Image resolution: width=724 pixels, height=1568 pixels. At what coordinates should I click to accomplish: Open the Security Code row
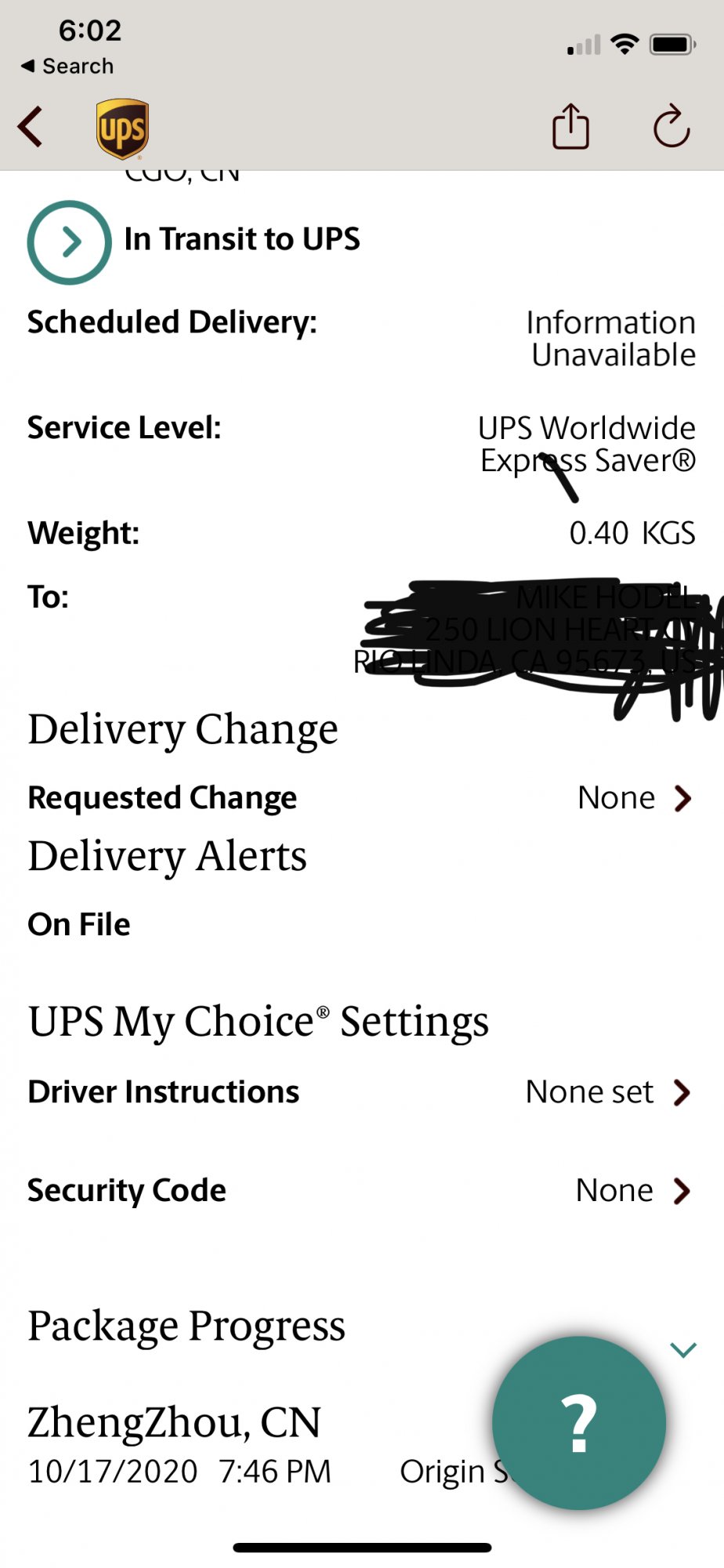click(361, 1191)
